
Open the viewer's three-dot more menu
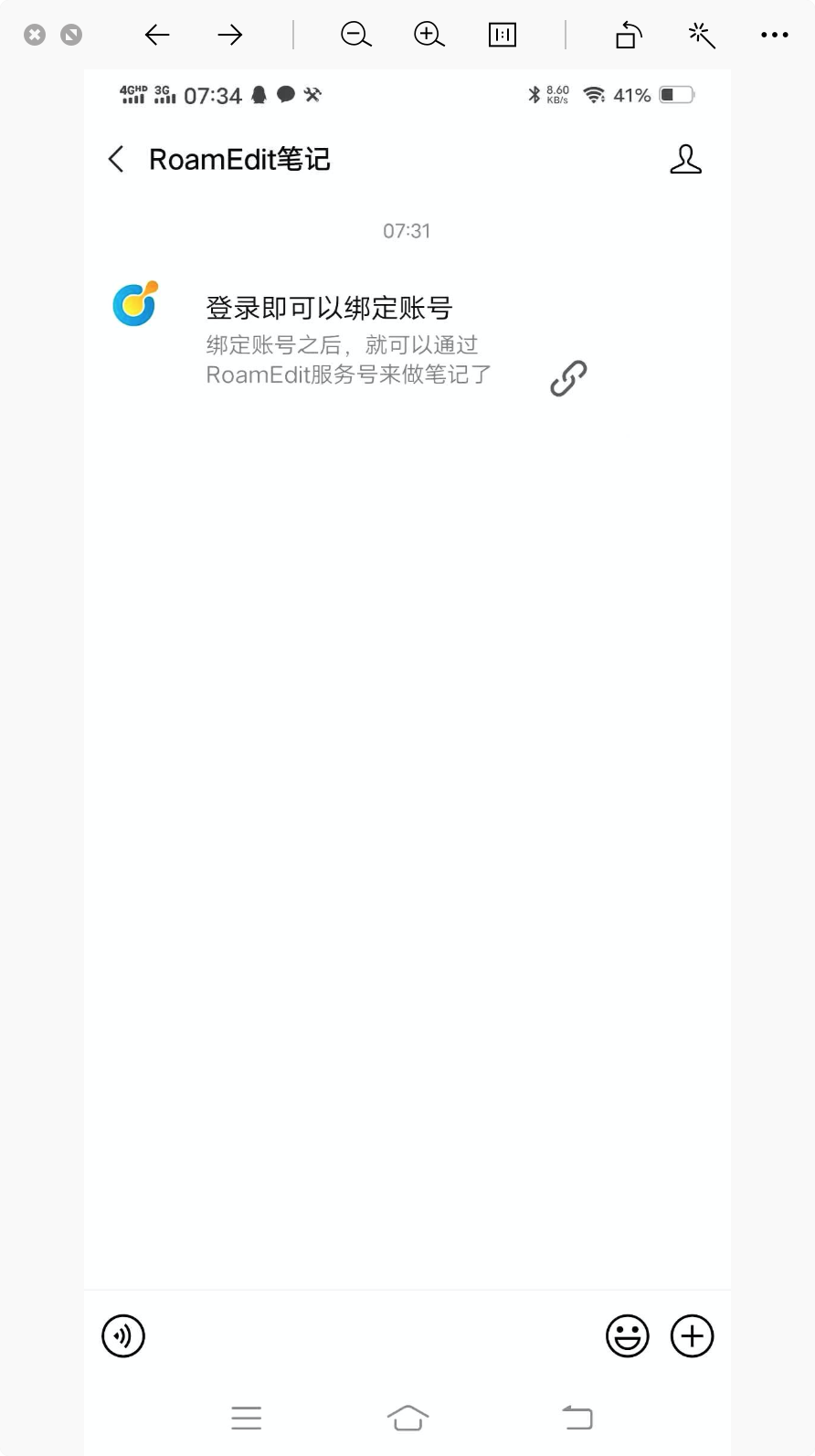coord(774,35)
